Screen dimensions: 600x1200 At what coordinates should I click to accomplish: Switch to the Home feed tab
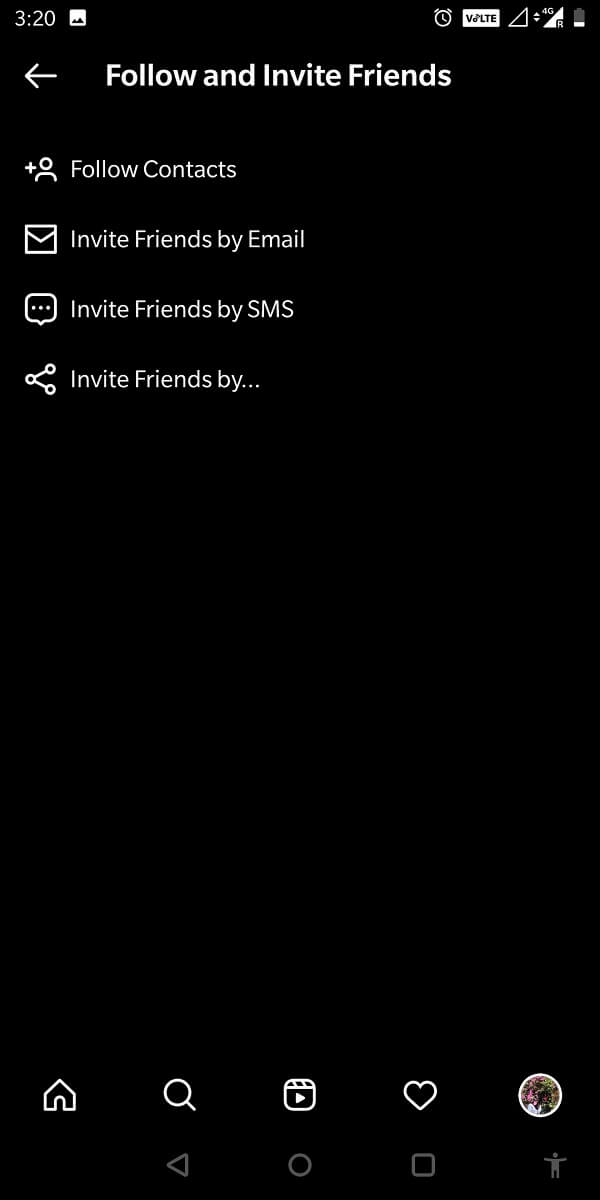pos(60,1096)
